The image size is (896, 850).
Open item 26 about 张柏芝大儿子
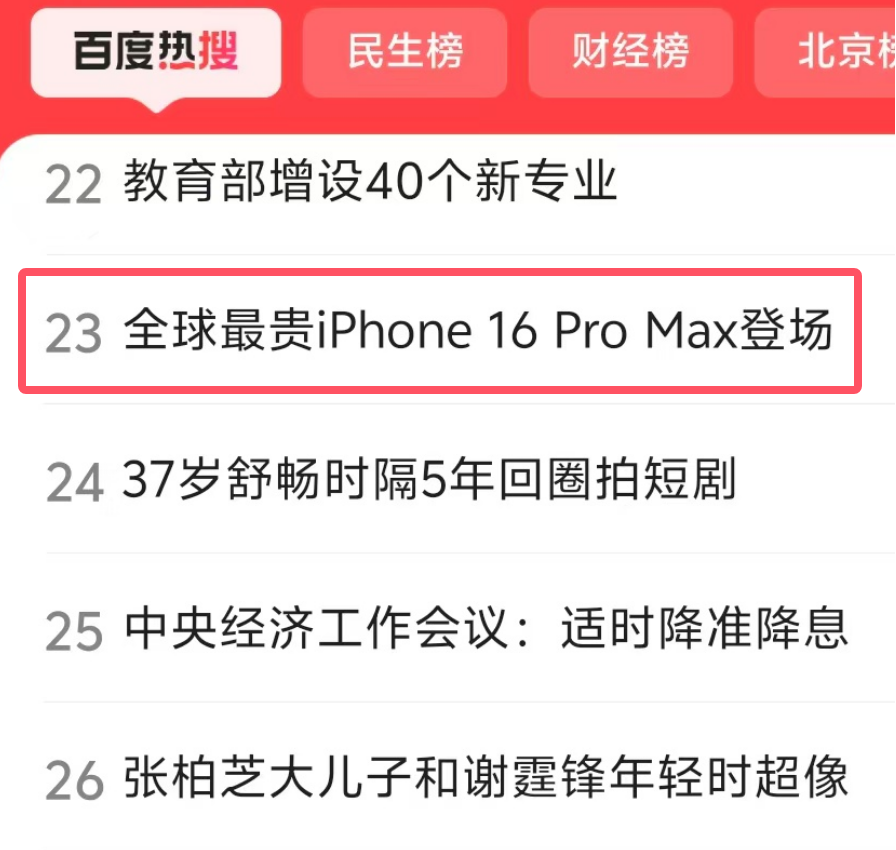[486, 778]
